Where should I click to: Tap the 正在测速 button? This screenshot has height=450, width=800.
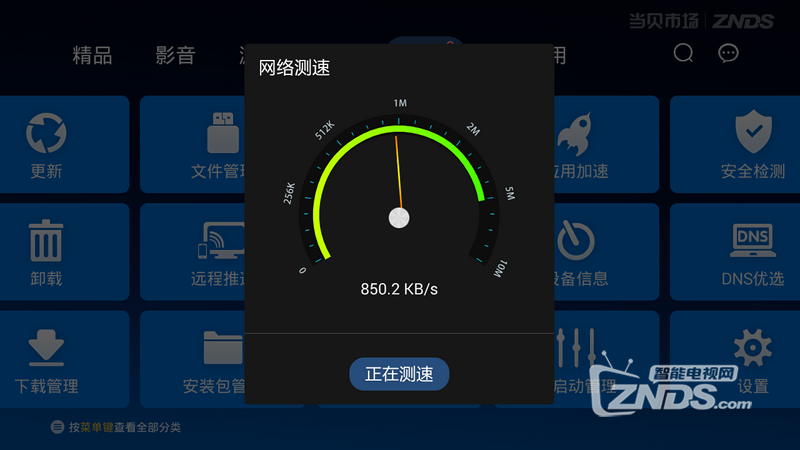click(399, 374)
